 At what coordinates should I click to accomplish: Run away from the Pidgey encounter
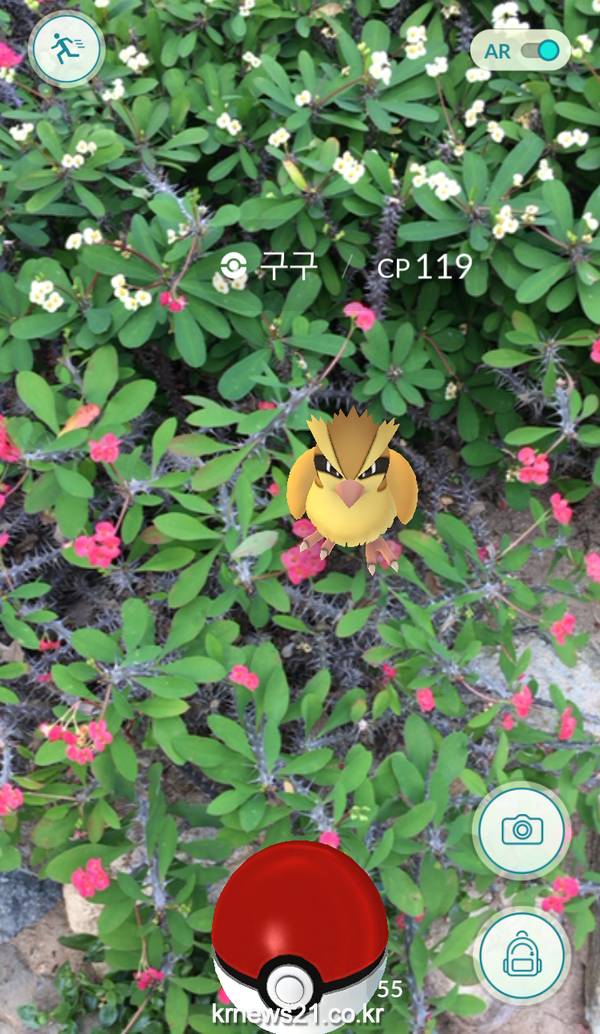[x=66, y=48]
